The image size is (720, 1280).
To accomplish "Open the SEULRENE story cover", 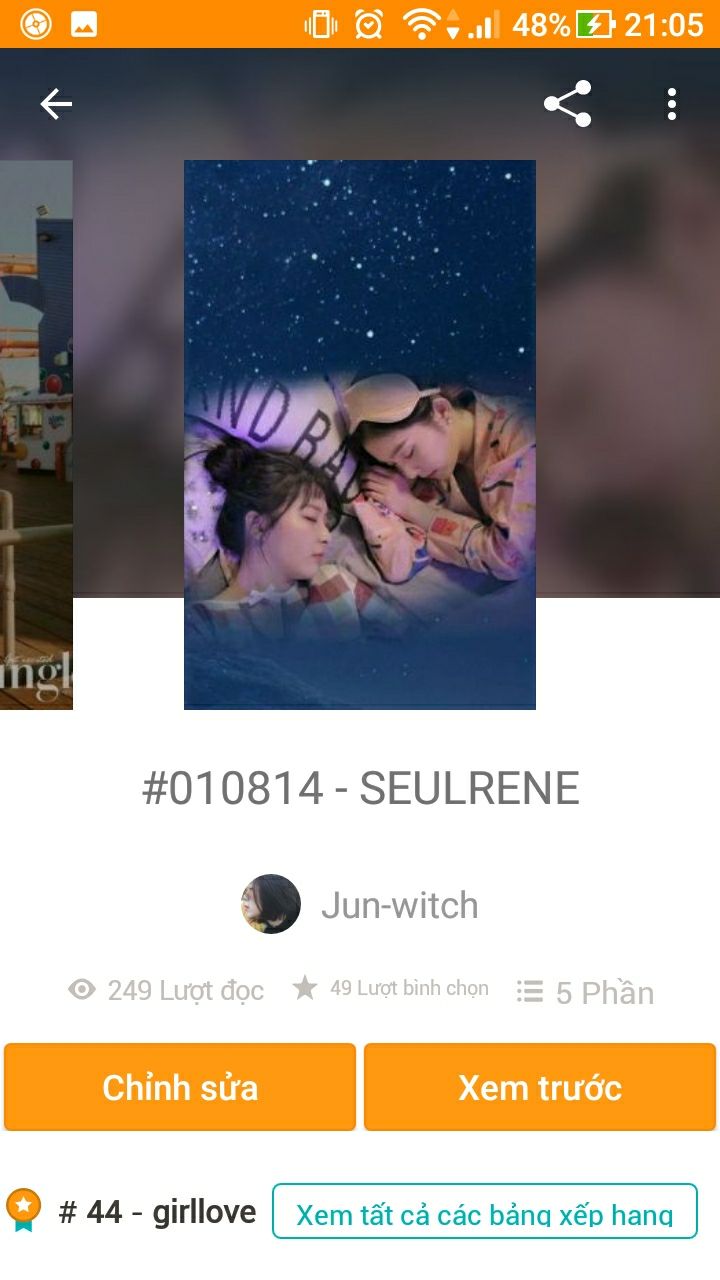I will (x=360, y=435).
